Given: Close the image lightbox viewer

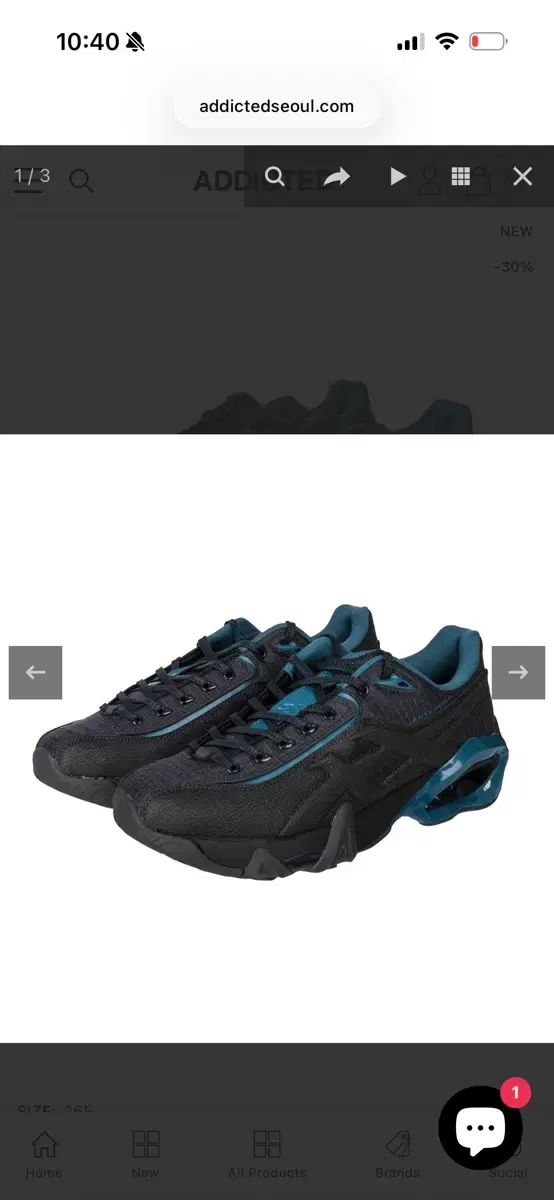Looking at the screenshot, I should tap(522, 177).
